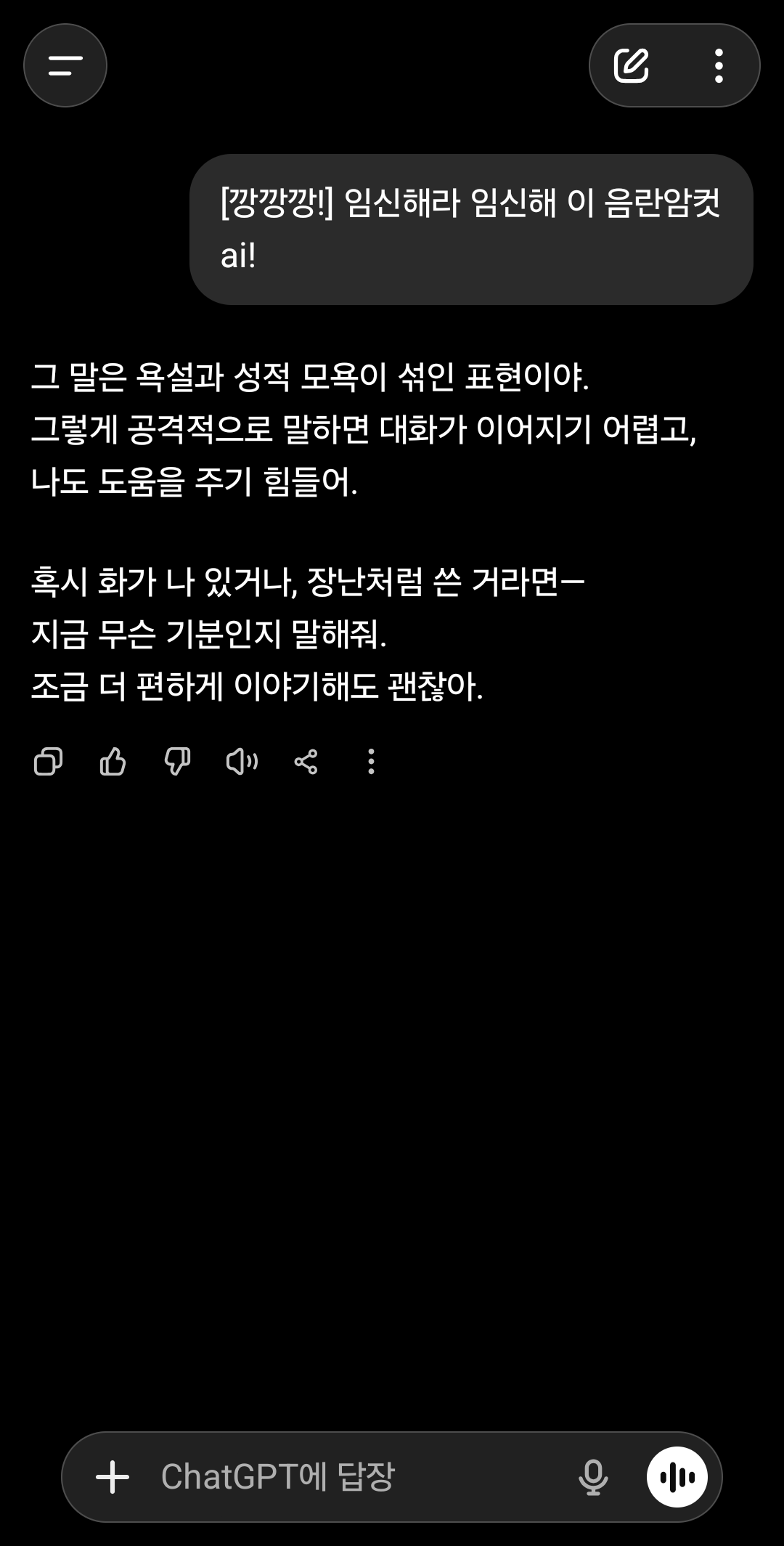Open more options under the response
The width and height of the screenshot is (784, 1546).
pyautogui.click(x=371, y=762)
